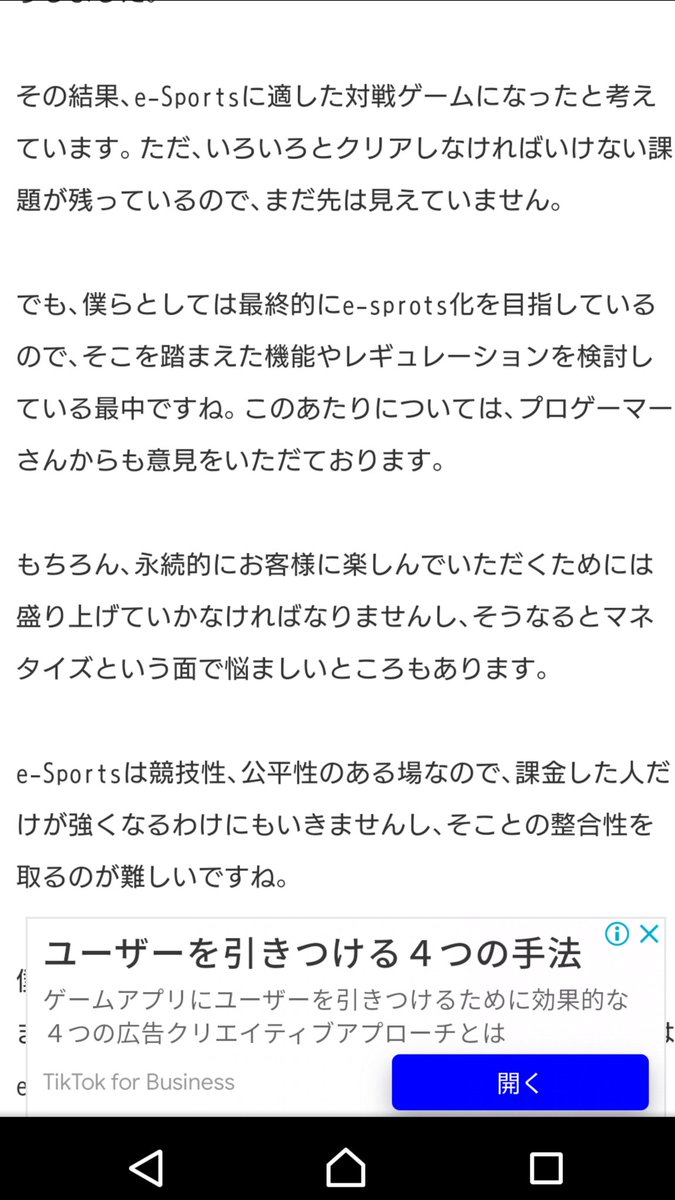Close the TikTok for Business ad banner
Screen dimensions: 675x1200
coord(649,934)
